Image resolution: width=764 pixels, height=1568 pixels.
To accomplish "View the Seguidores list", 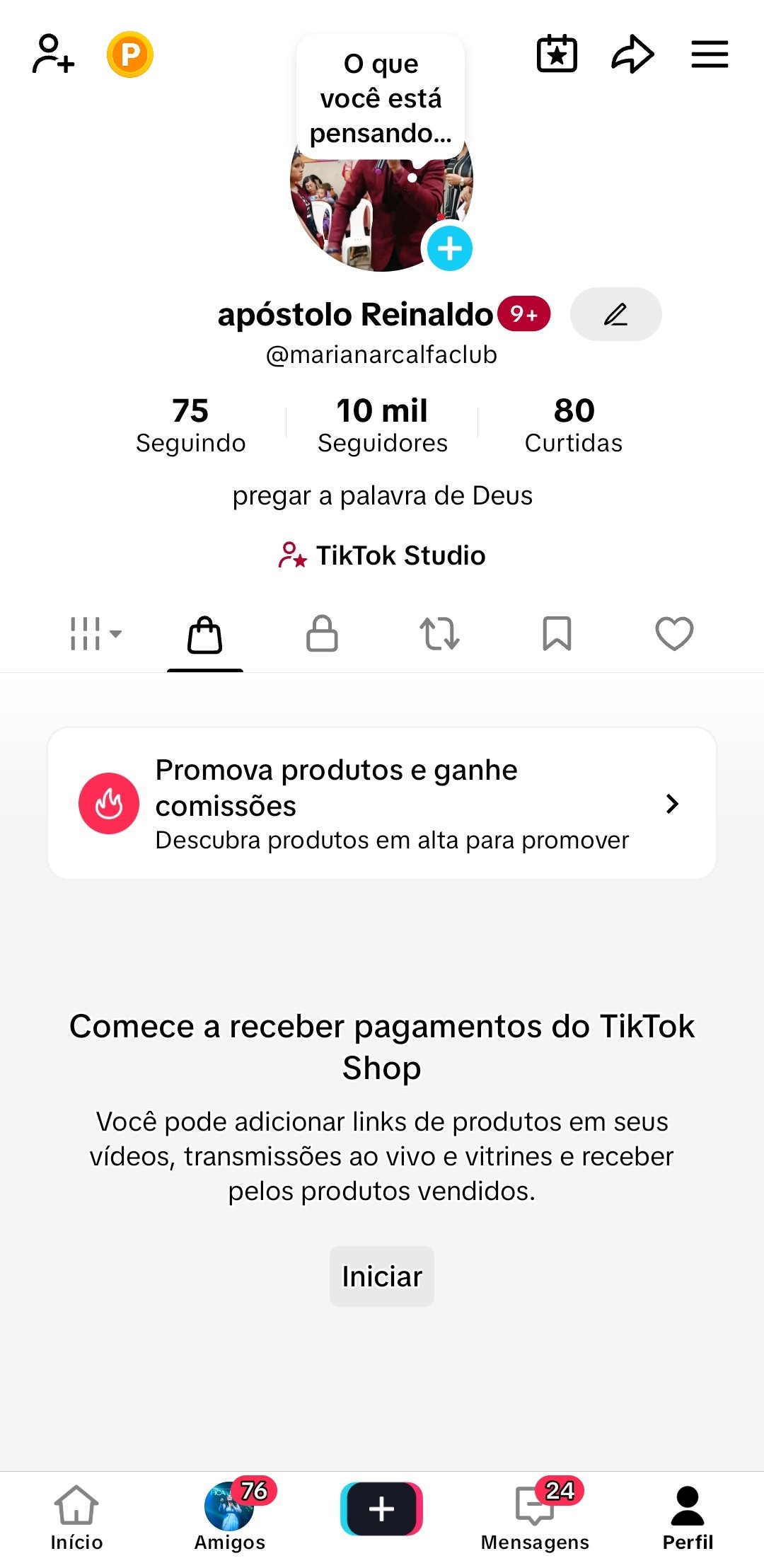I will pos(382,425).
